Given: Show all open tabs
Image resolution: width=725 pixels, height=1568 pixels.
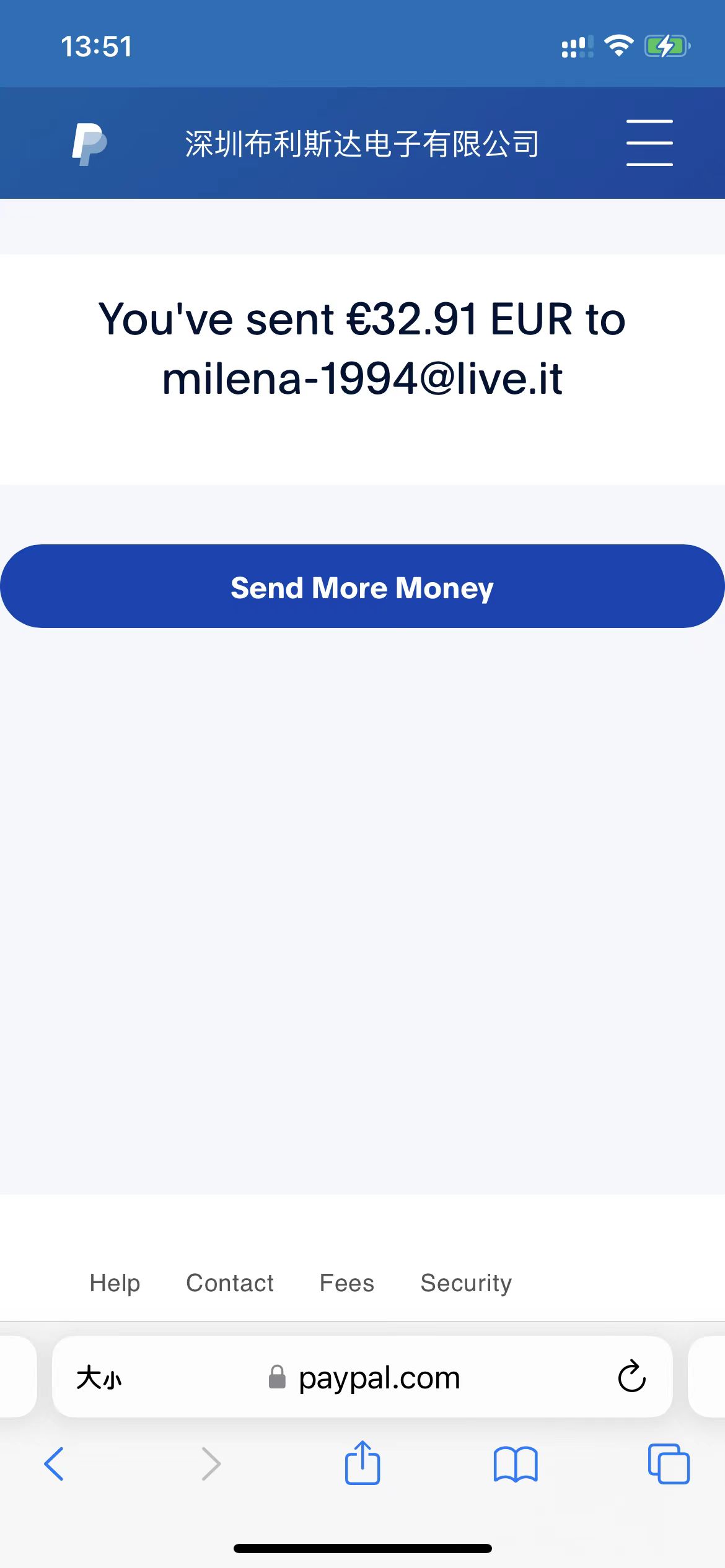Looking at the screenshot, I should pyautogui.click(x=668, y=1464).
